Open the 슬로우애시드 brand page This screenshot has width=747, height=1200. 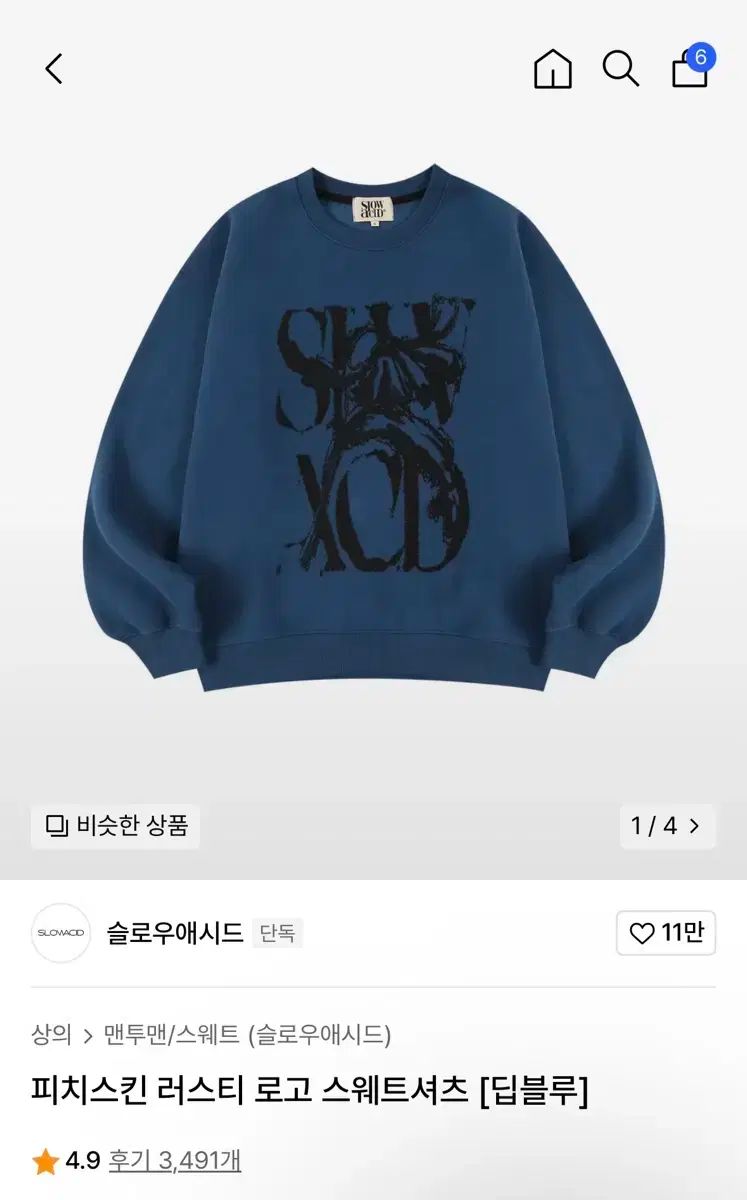tap(174, 933)
